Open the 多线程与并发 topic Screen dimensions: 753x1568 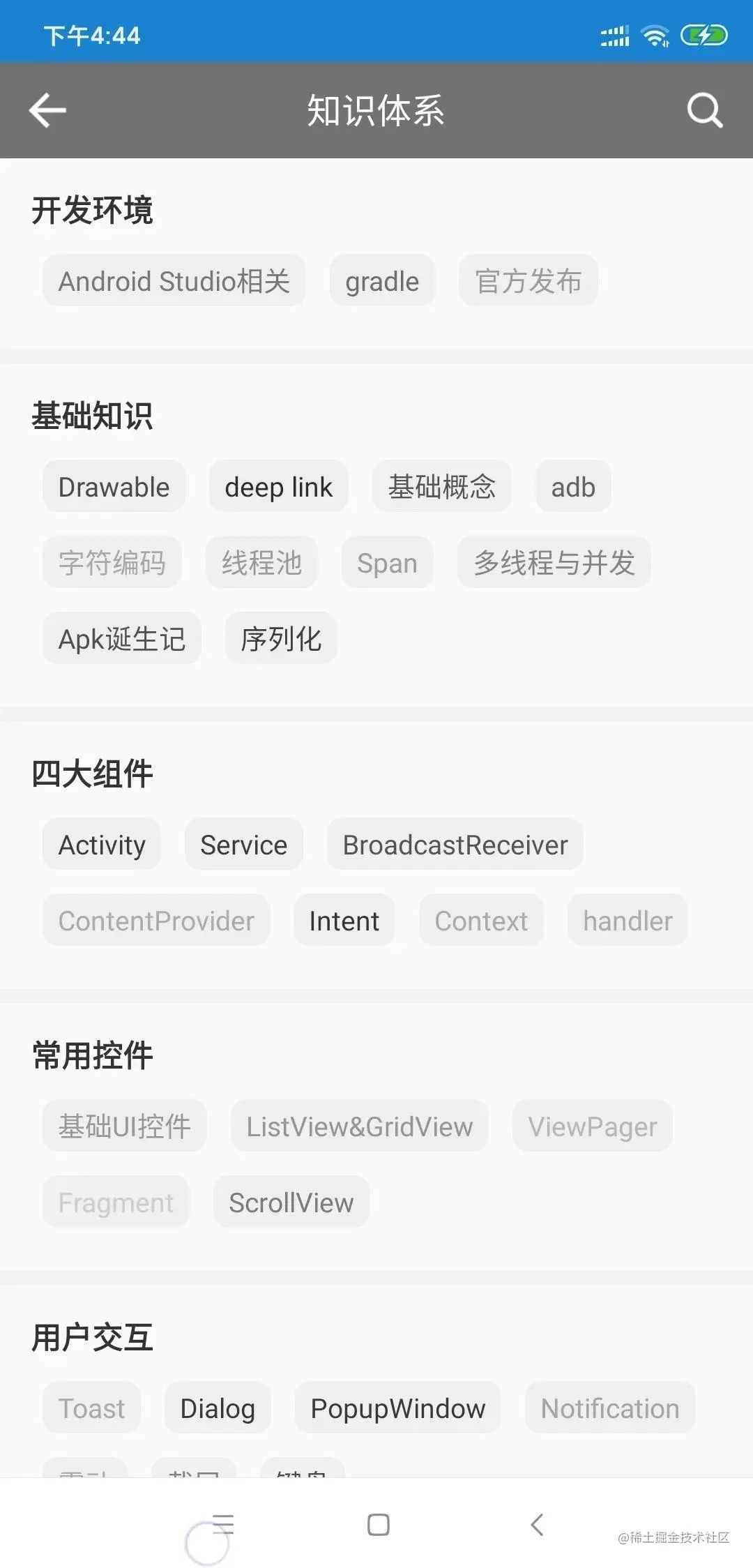[554, 563]
